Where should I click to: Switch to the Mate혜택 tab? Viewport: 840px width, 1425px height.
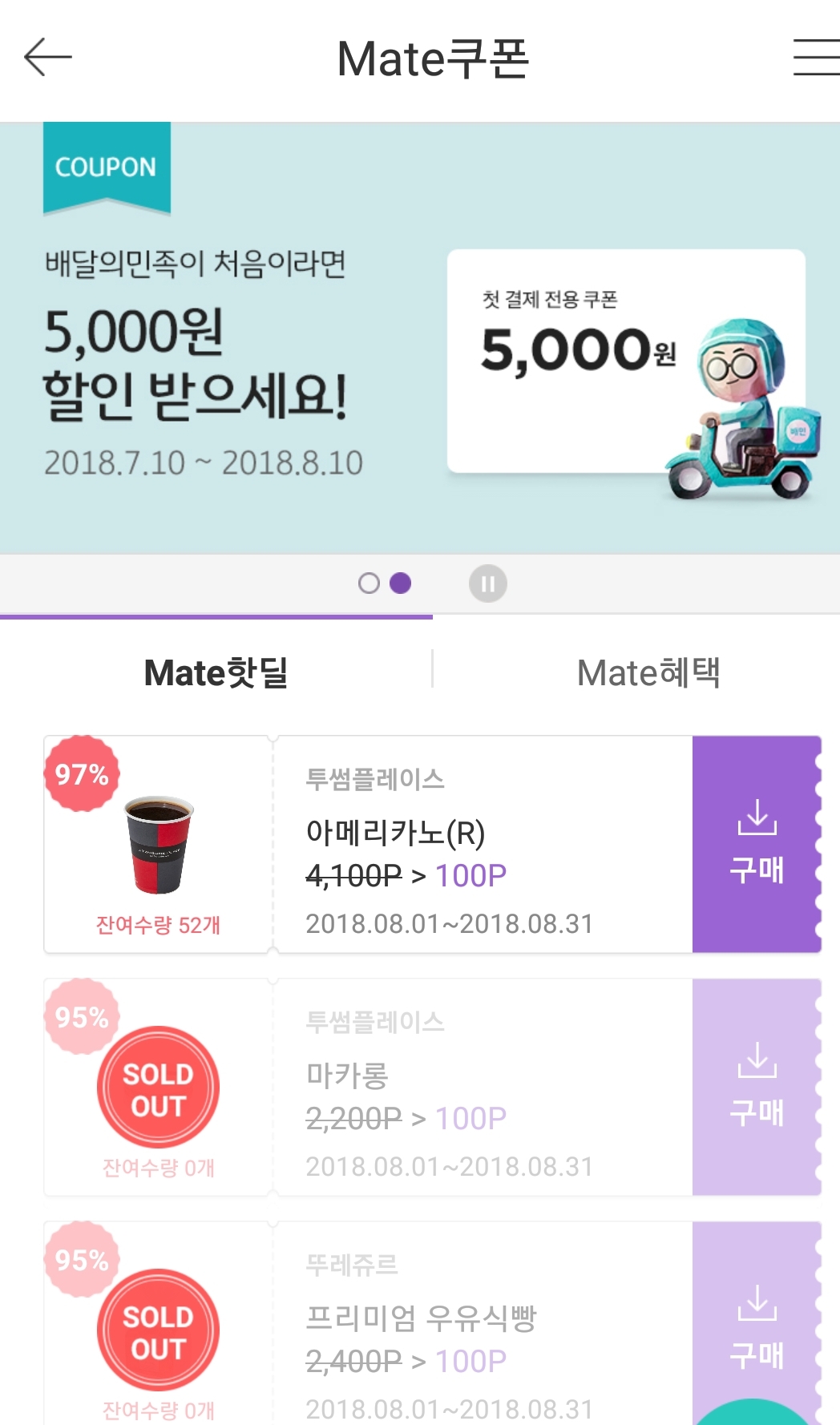tap(648, 672)
